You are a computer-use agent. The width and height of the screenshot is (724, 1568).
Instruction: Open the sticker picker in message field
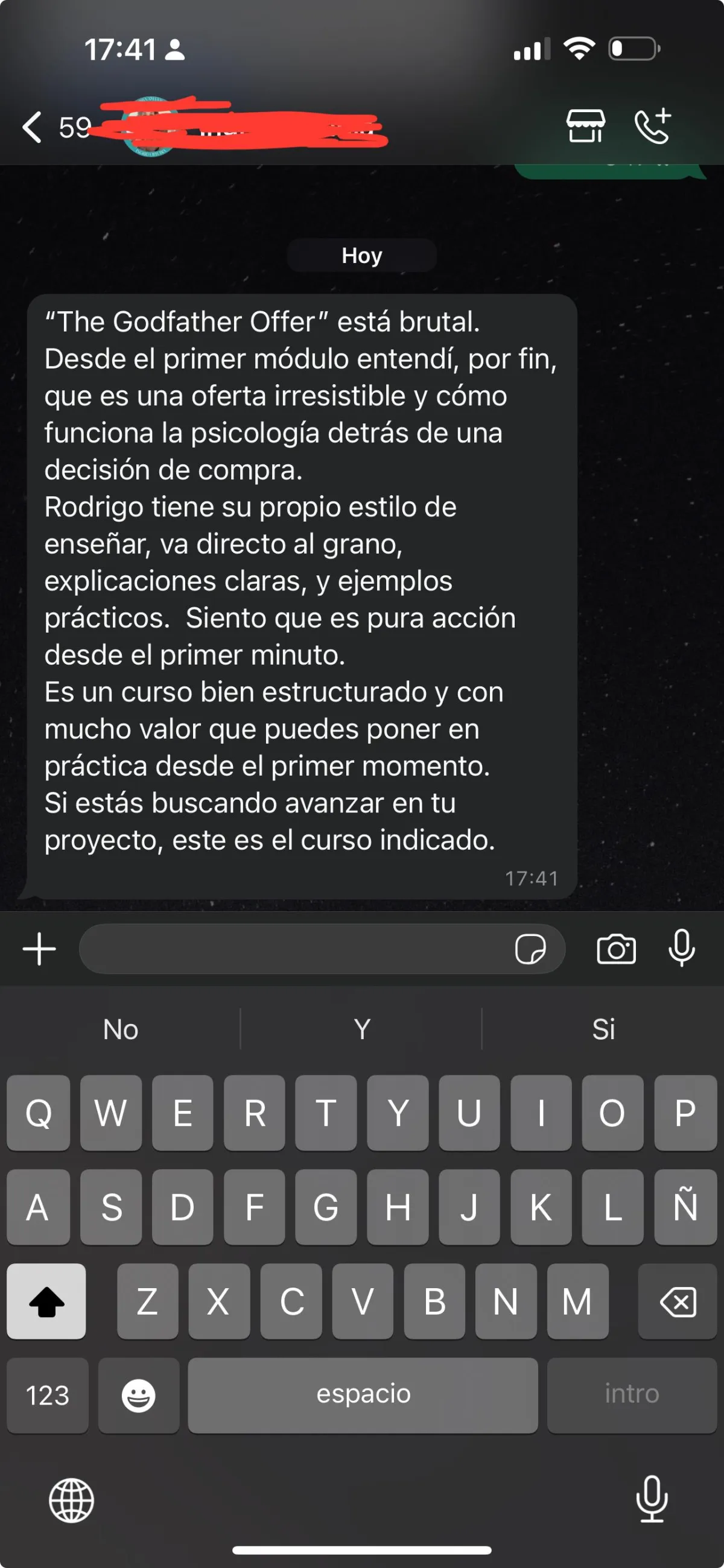pyautogui.click(x=530, y=949)
